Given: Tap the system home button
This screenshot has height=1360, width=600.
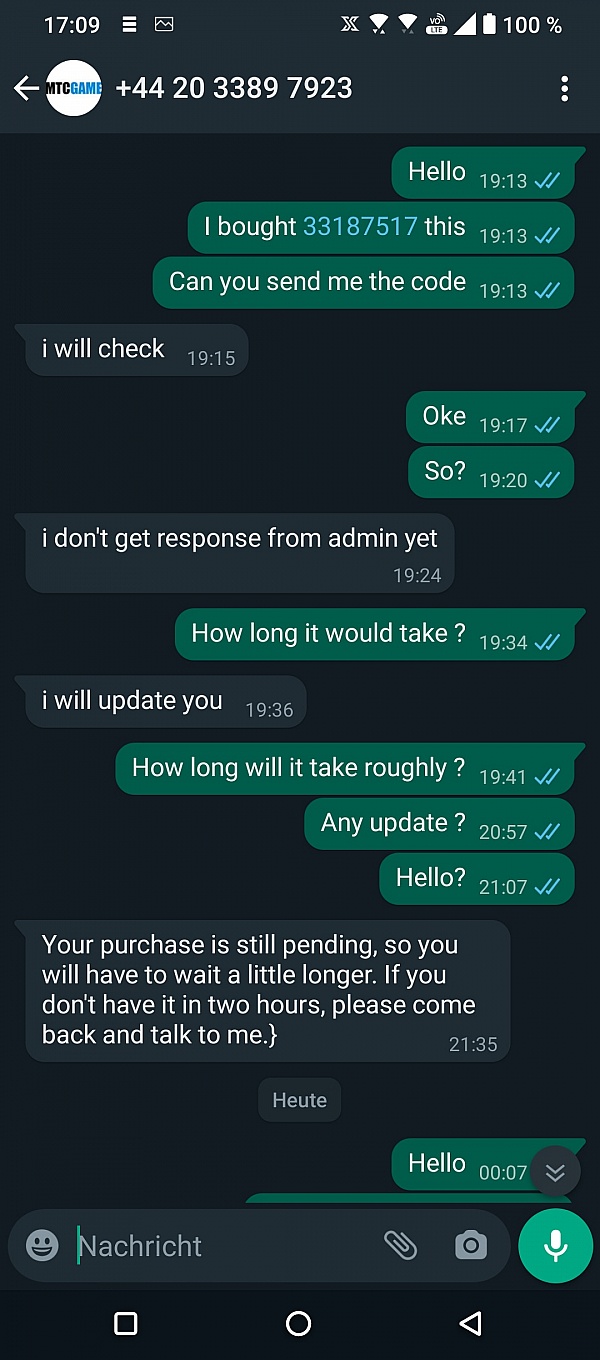Looking at the screenshot, I should 298,1324.
